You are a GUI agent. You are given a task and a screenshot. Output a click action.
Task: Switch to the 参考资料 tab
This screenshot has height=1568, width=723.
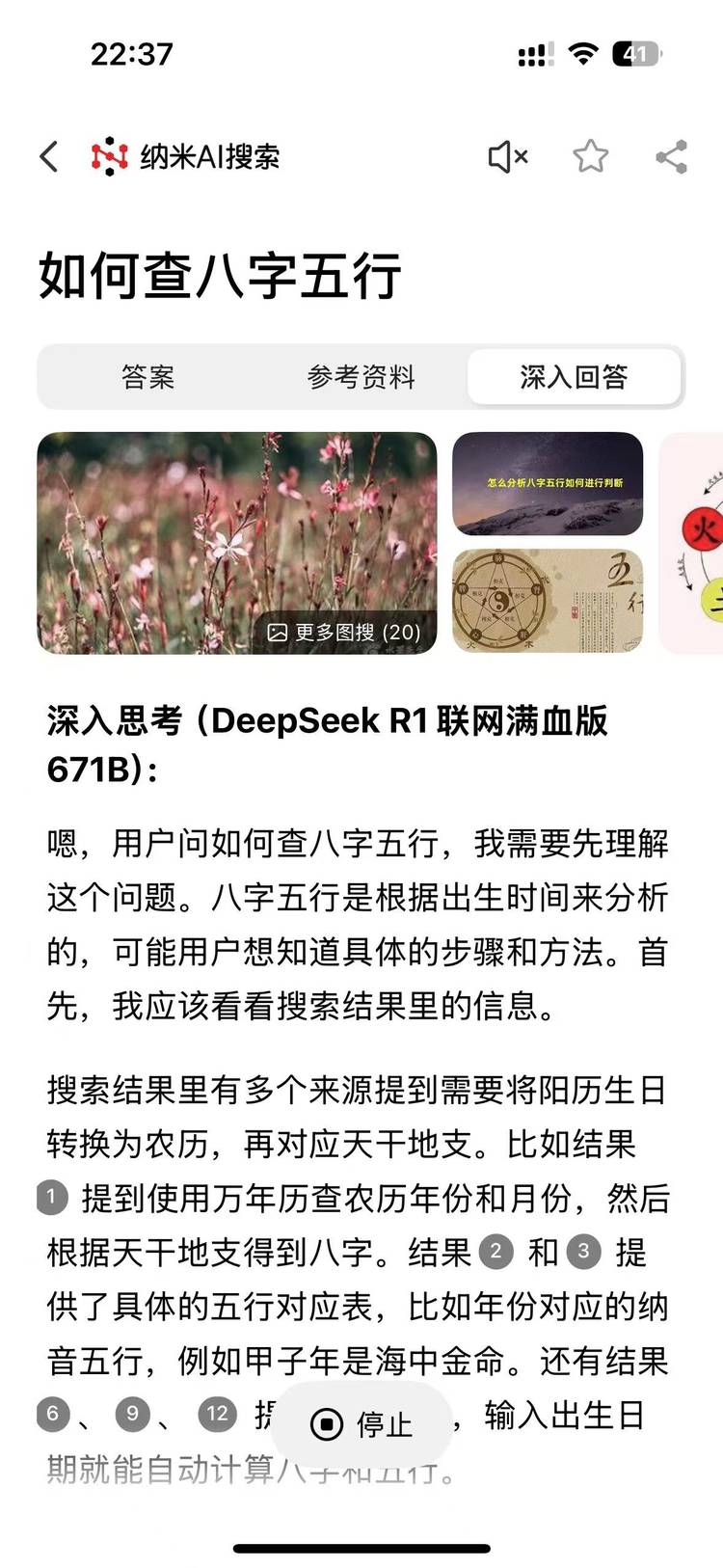(x=361, y=377)
